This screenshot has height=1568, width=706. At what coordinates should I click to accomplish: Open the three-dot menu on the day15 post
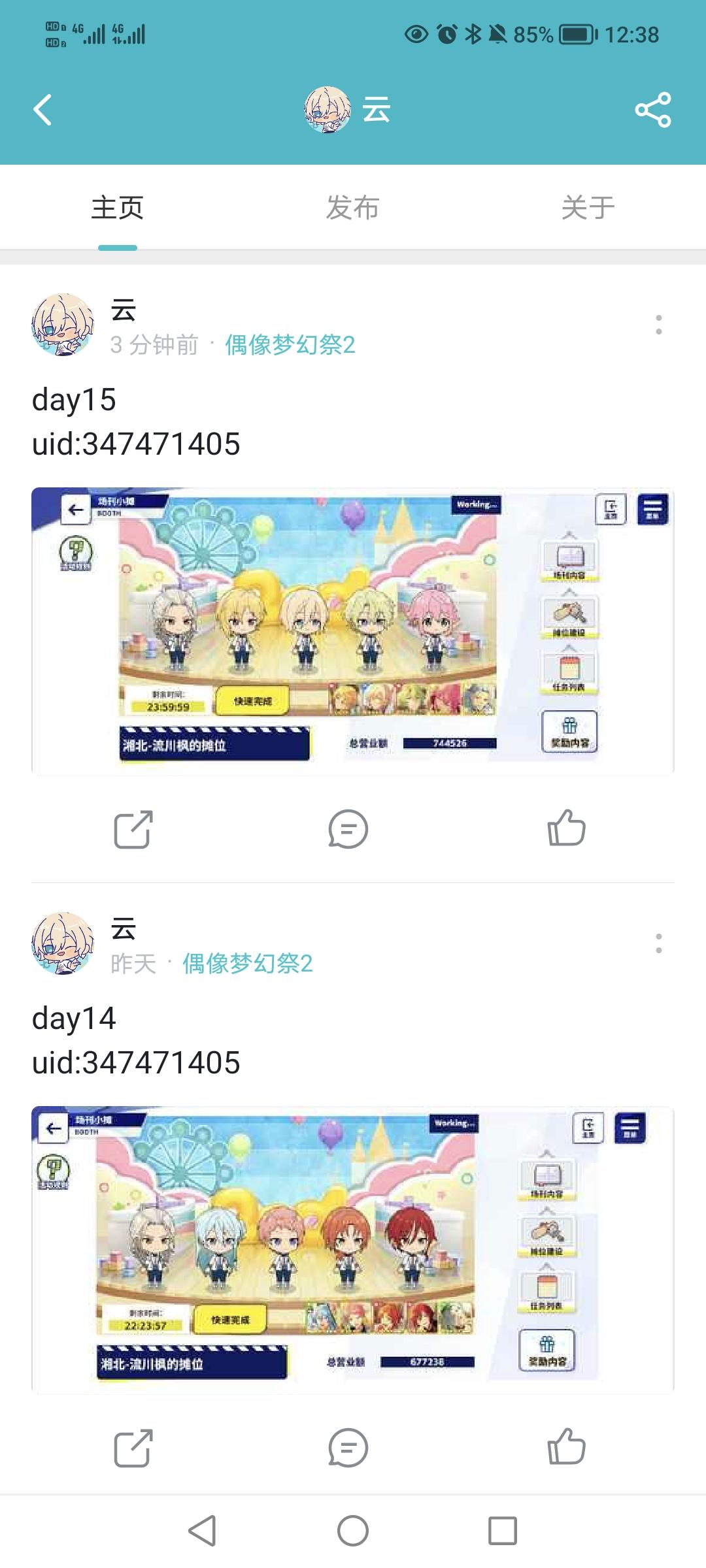pyautogui.click(x=659, y=320)
